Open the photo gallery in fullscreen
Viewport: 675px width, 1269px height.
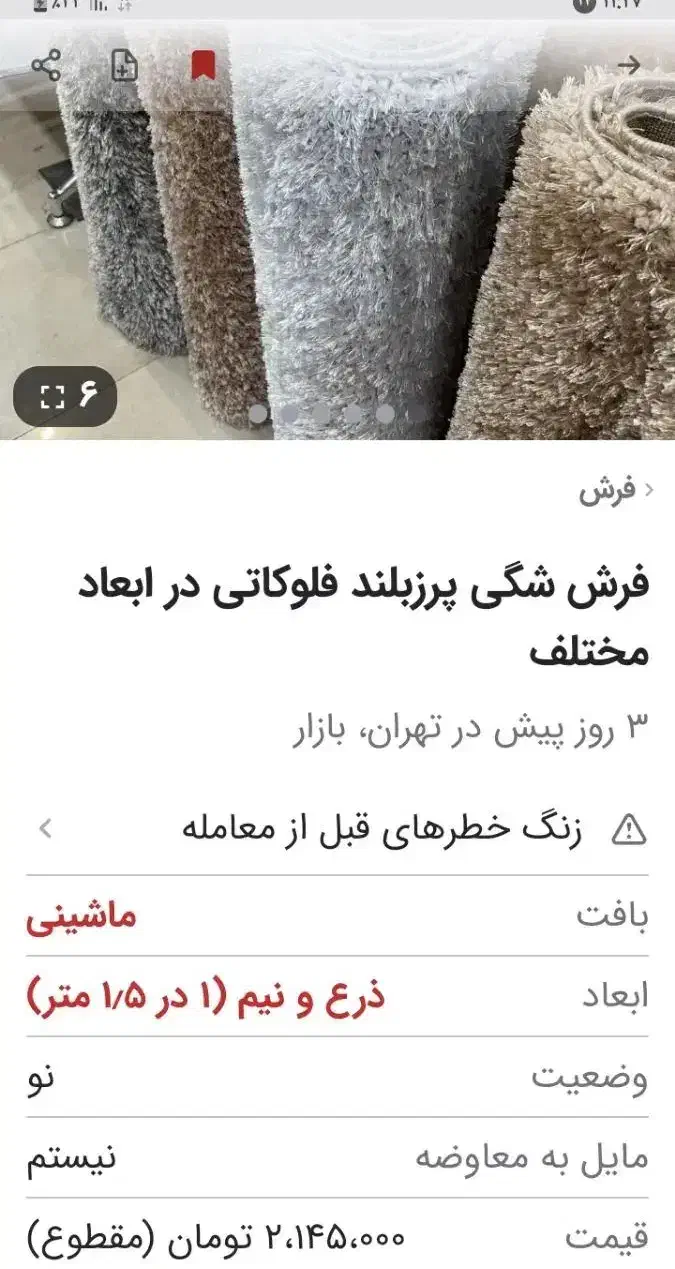[x=66, y=396]
